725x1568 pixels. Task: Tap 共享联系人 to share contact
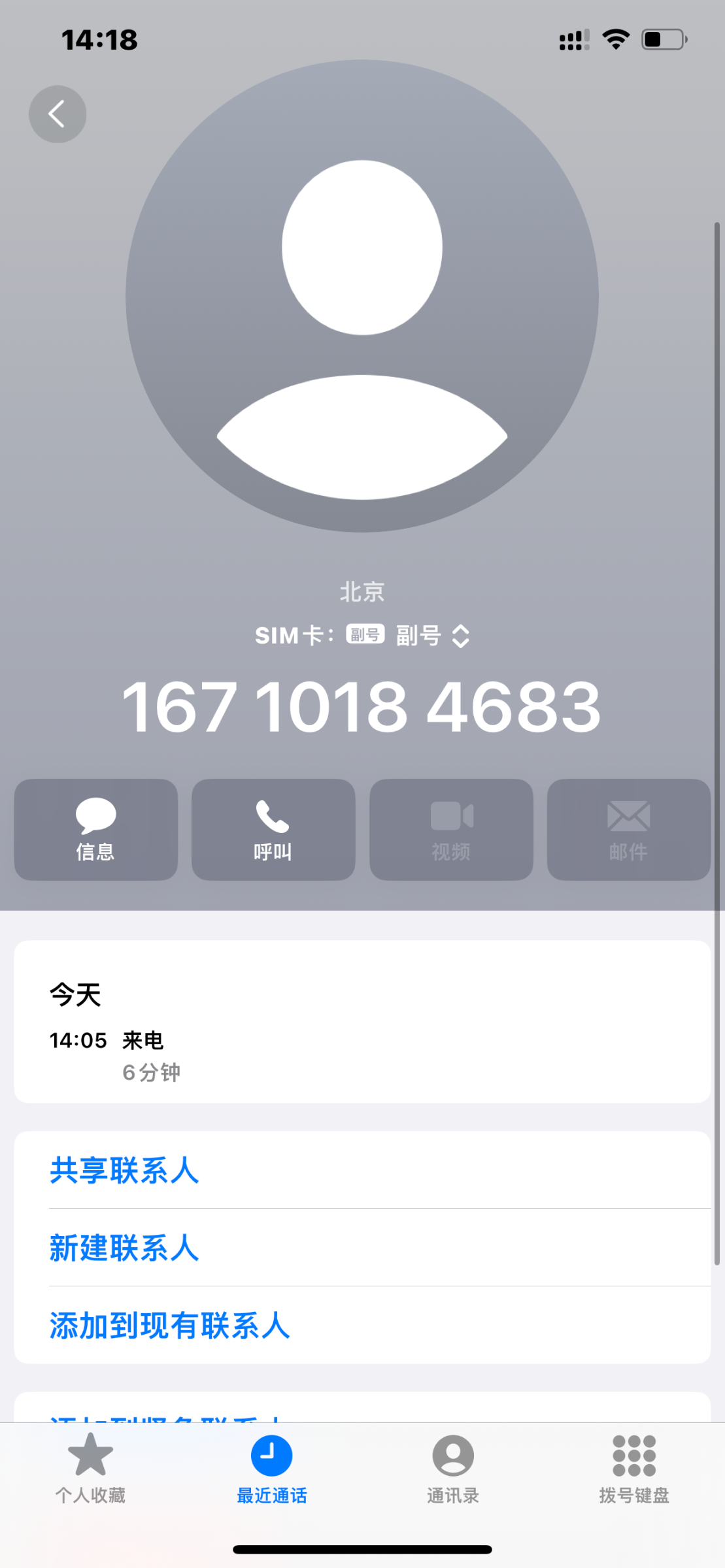point(362,1170)
